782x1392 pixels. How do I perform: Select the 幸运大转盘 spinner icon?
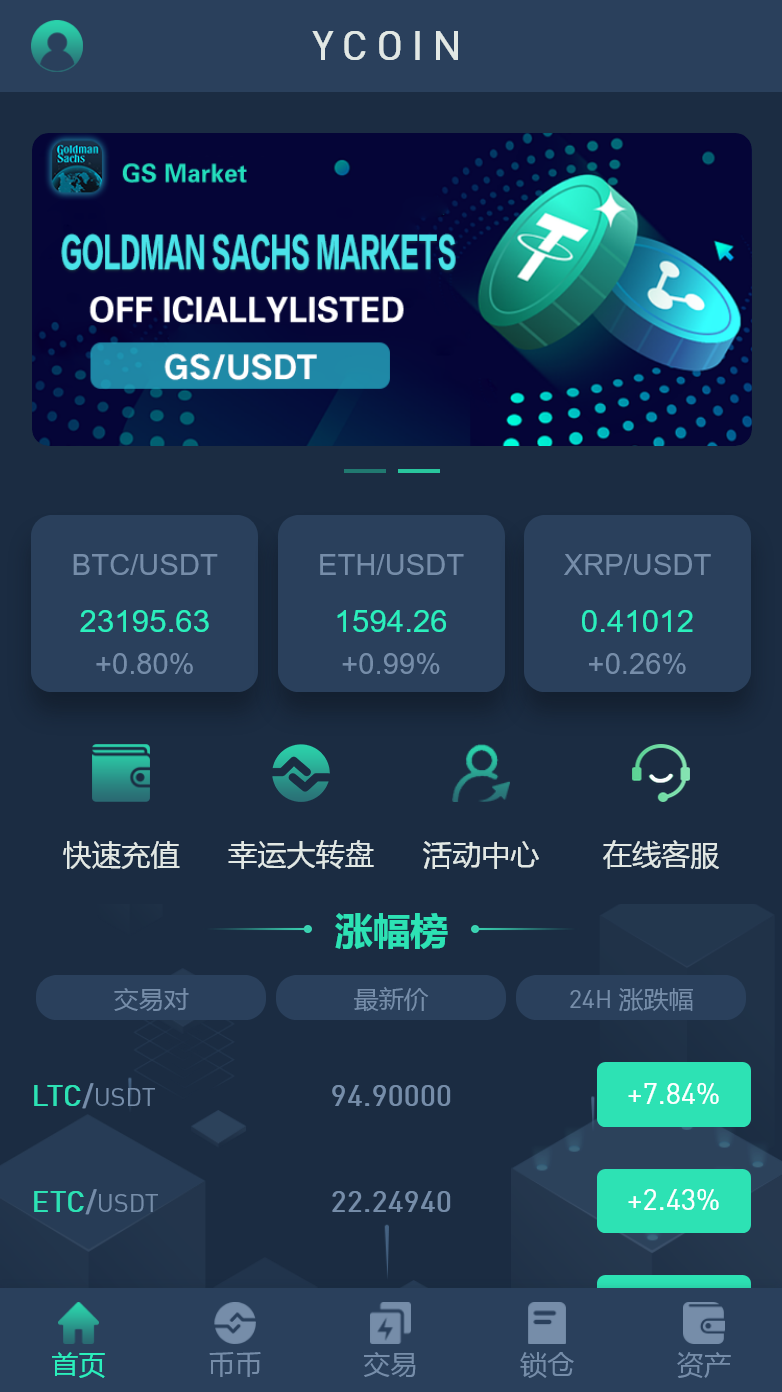point(302,772)
